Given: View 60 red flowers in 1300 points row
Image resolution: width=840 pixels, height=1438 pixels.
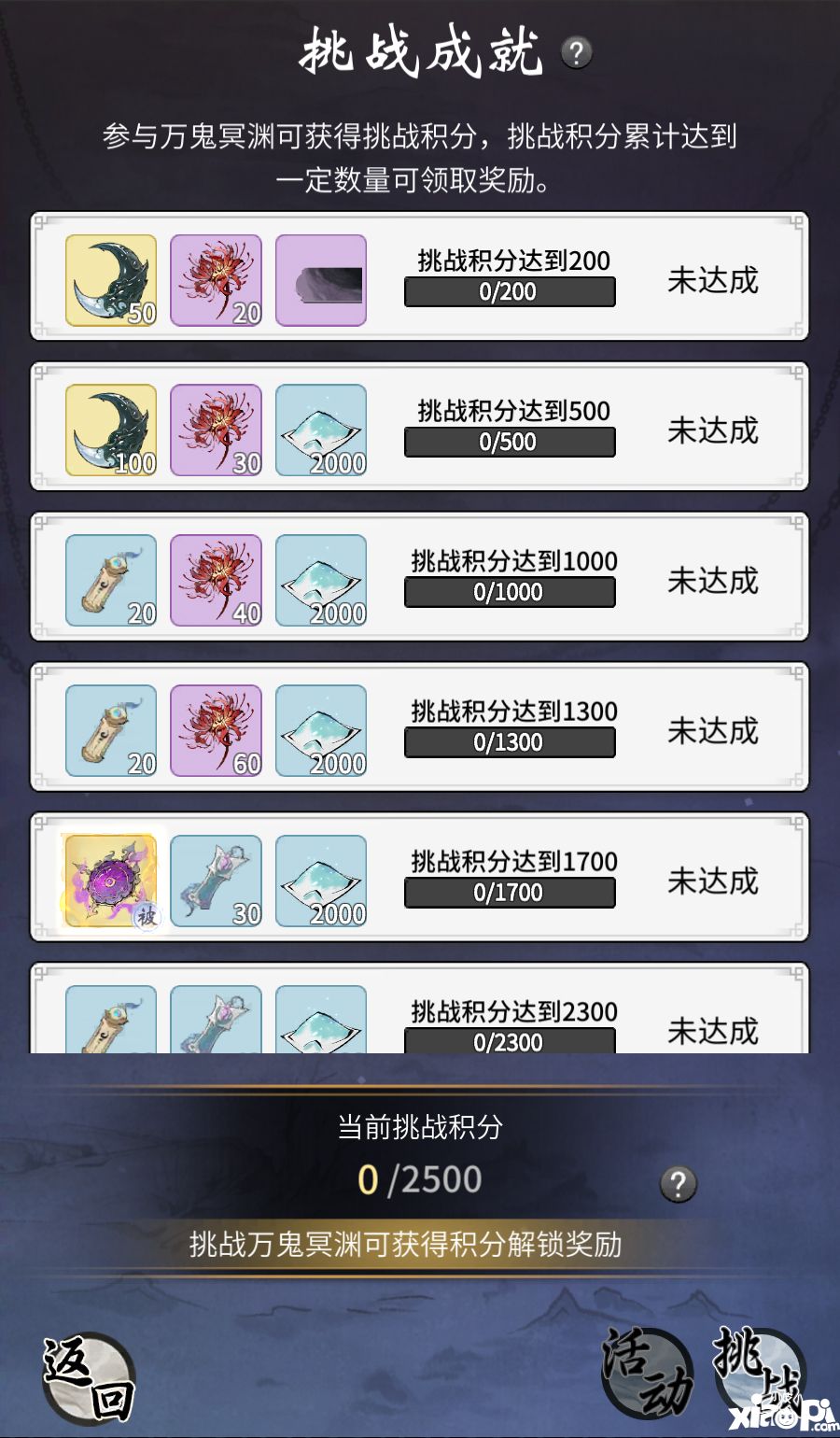Looking at the screenshot, I should (216, 730).
